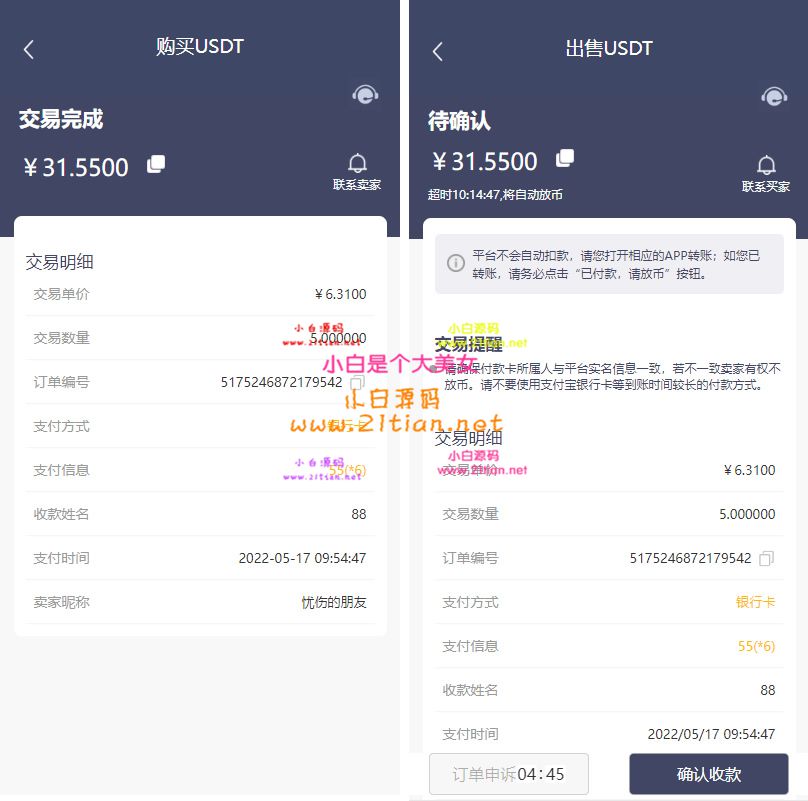808x801 pixels.
Task: Tap the 订单申诉 appeal button
Action: pos(508,774)
